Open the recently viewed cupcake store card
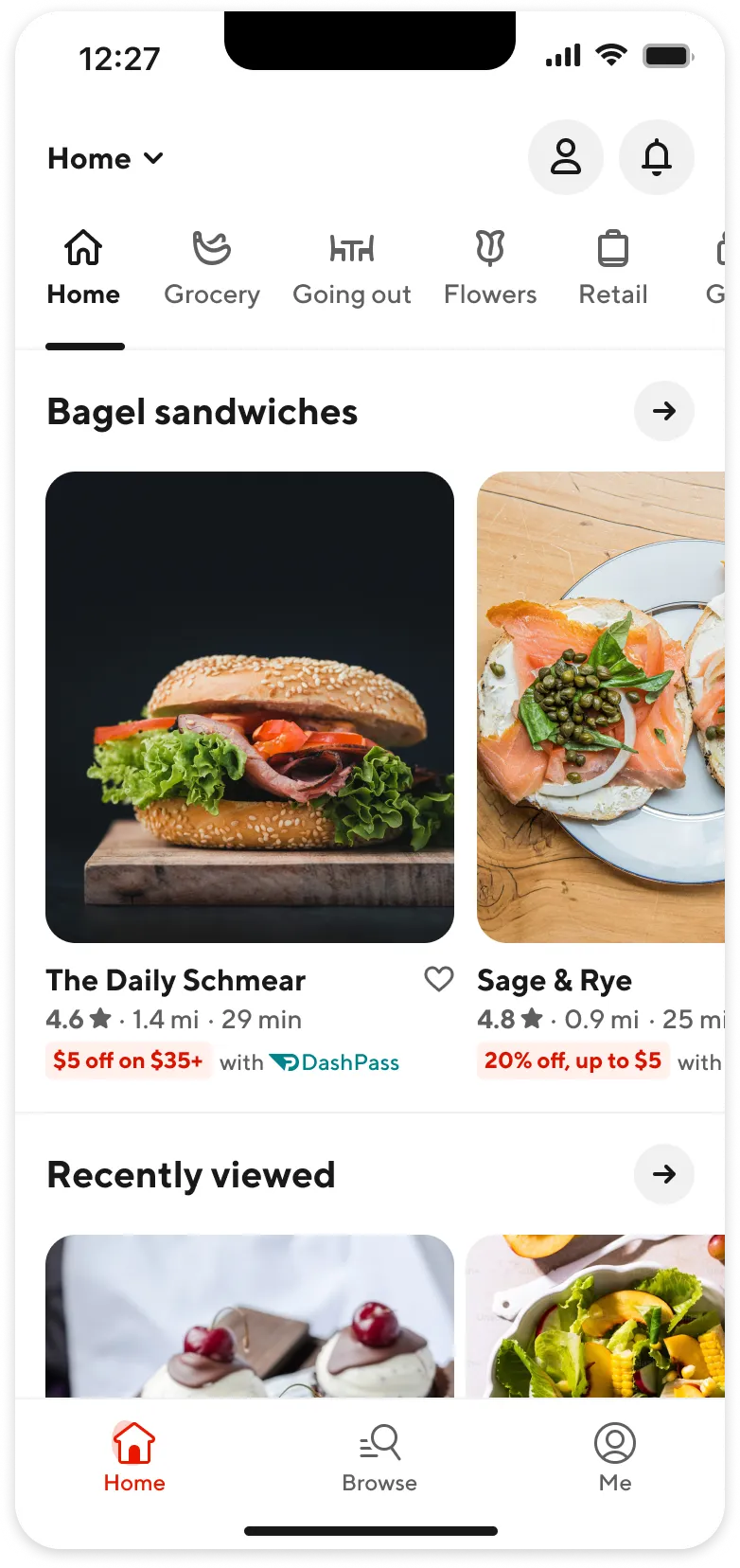Viewport: 740px width, 1568px height. pyautogui.click(x=250, y=1316)
